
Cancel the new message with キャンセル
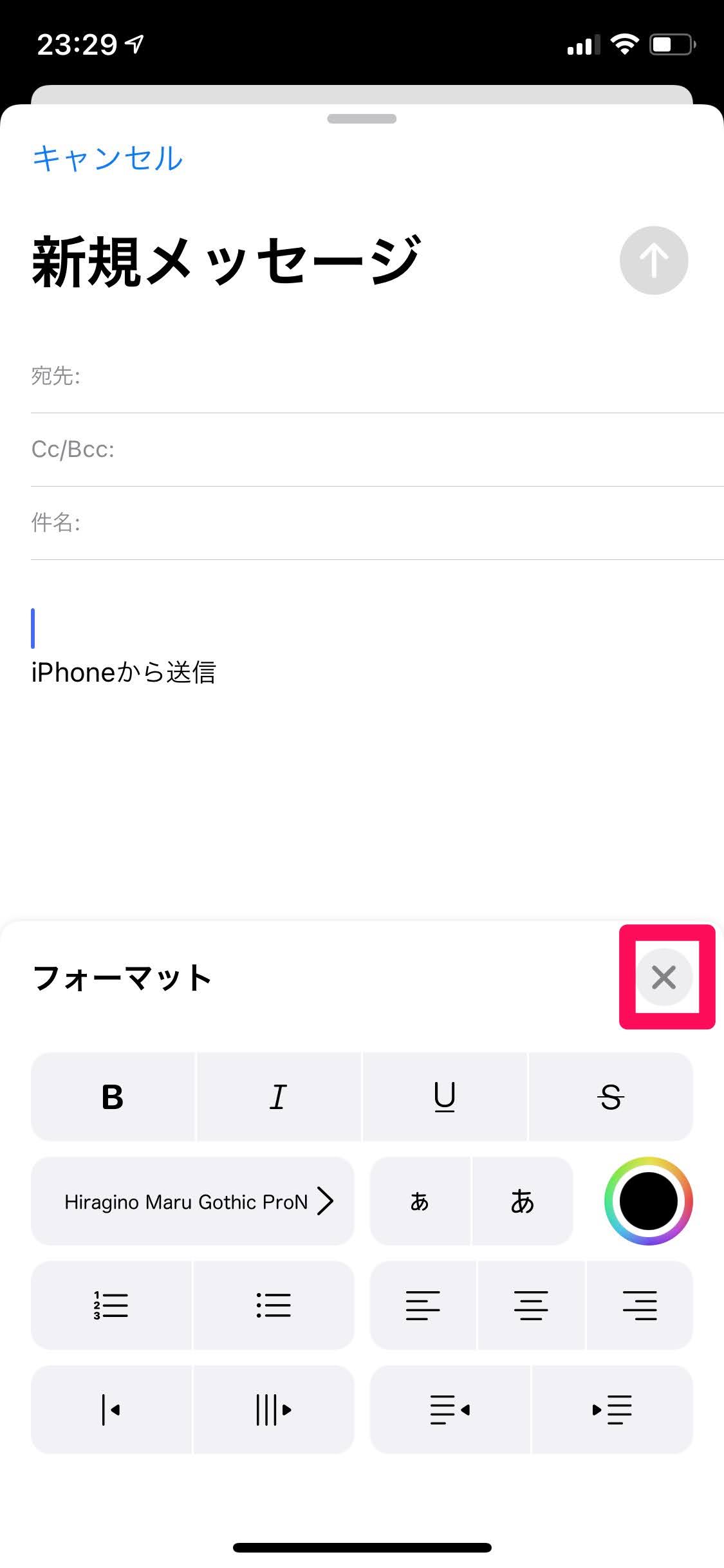107,158
